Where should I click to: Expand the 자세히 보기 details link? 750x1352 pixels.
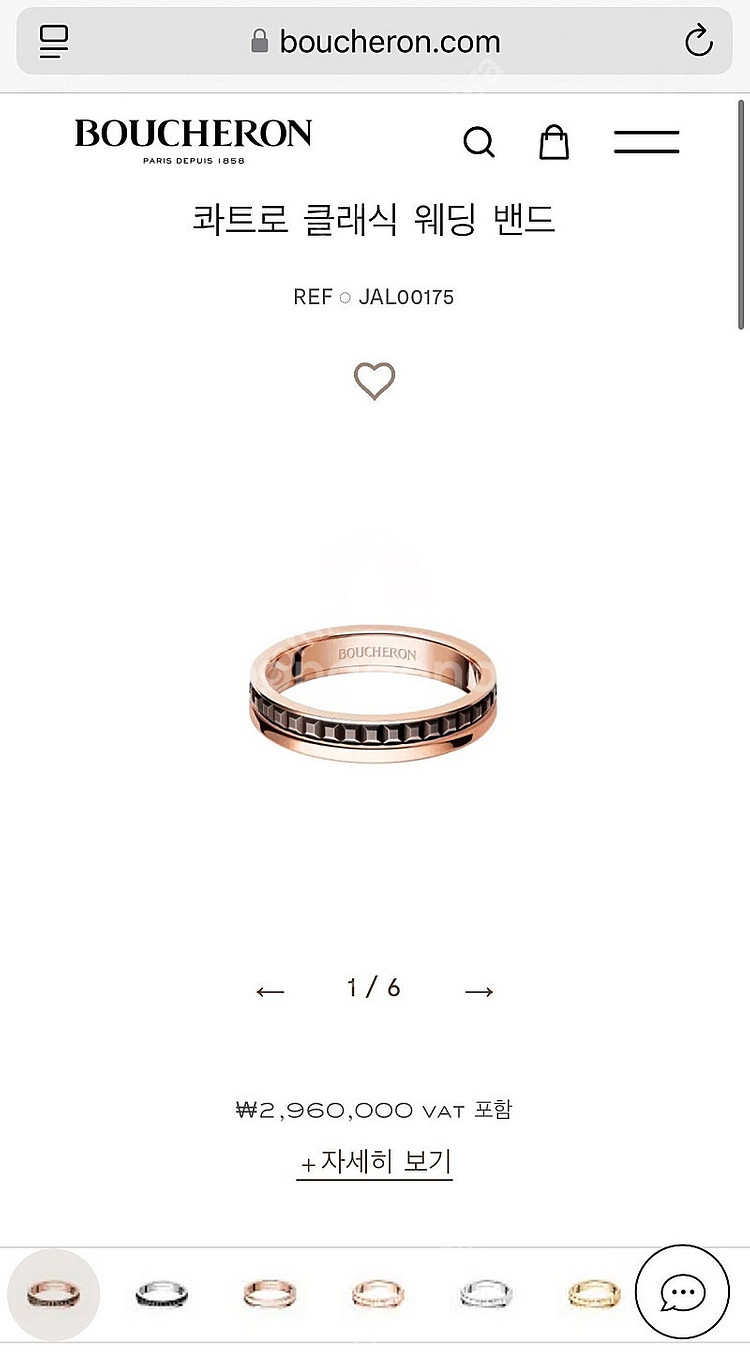[x=375, y=1162]
